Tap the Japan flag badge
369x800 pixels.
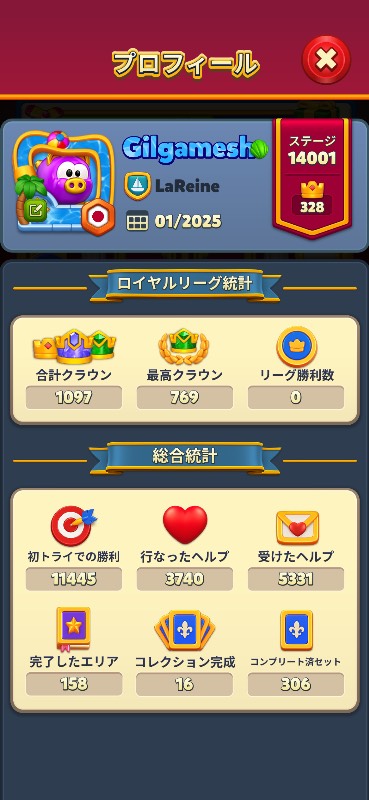point(97,216)
